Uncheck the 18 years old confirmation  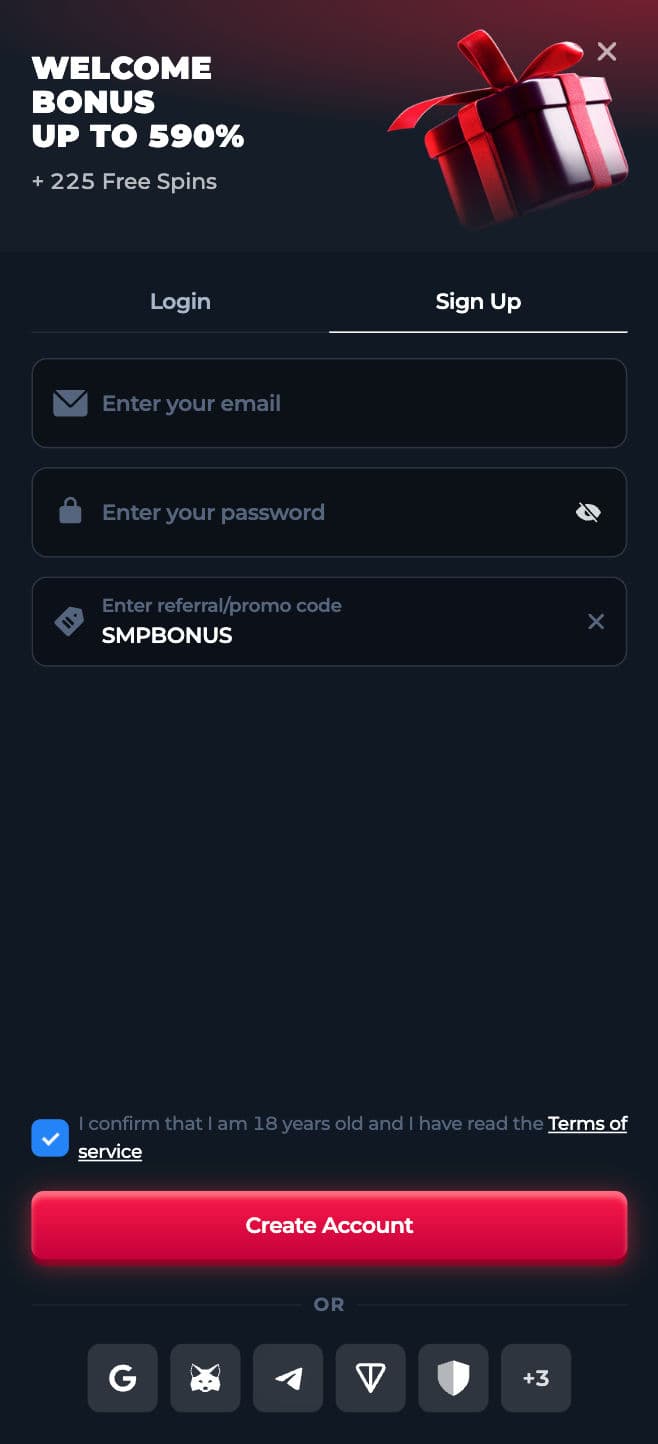[x=50, y=1138]
